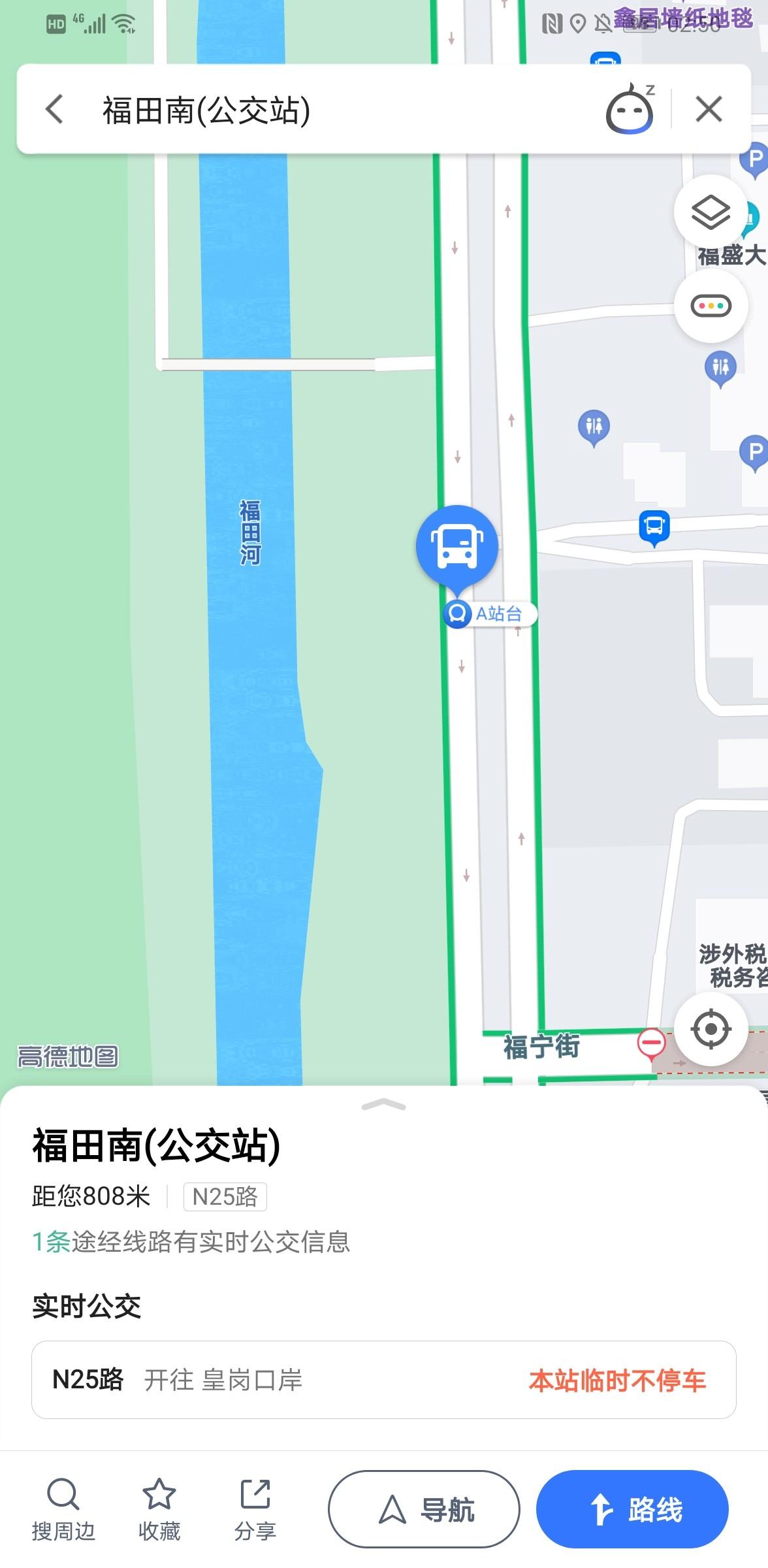This screenshot has height=1568, width=768.
Task: Tap the small bus stop marker near the restroom
Action: coord(654,528)
